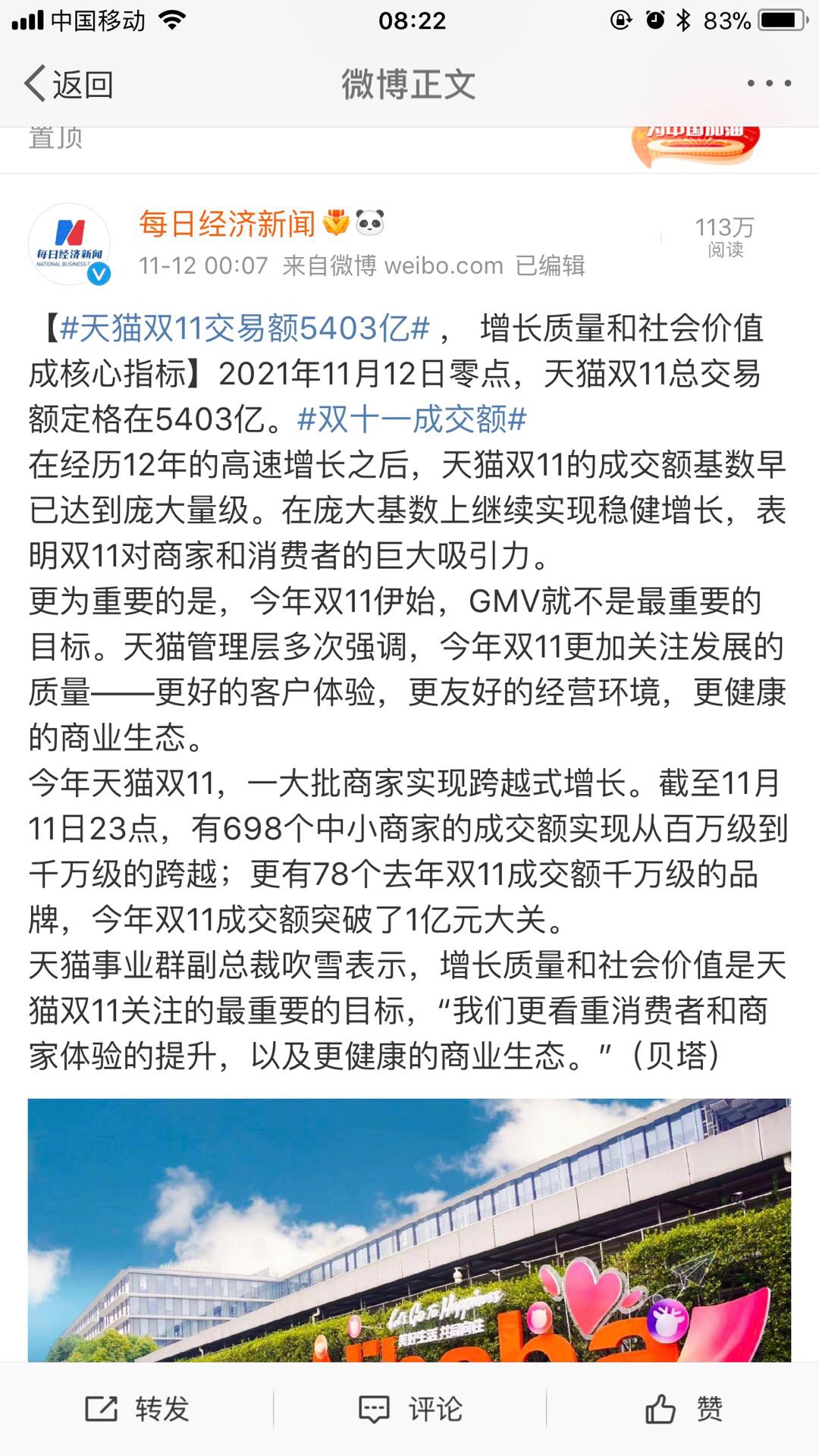Image resolution: width=819 pixels, height=1456 pixels.
Task: Like the post with 赞
Action: coord(682,1409)
